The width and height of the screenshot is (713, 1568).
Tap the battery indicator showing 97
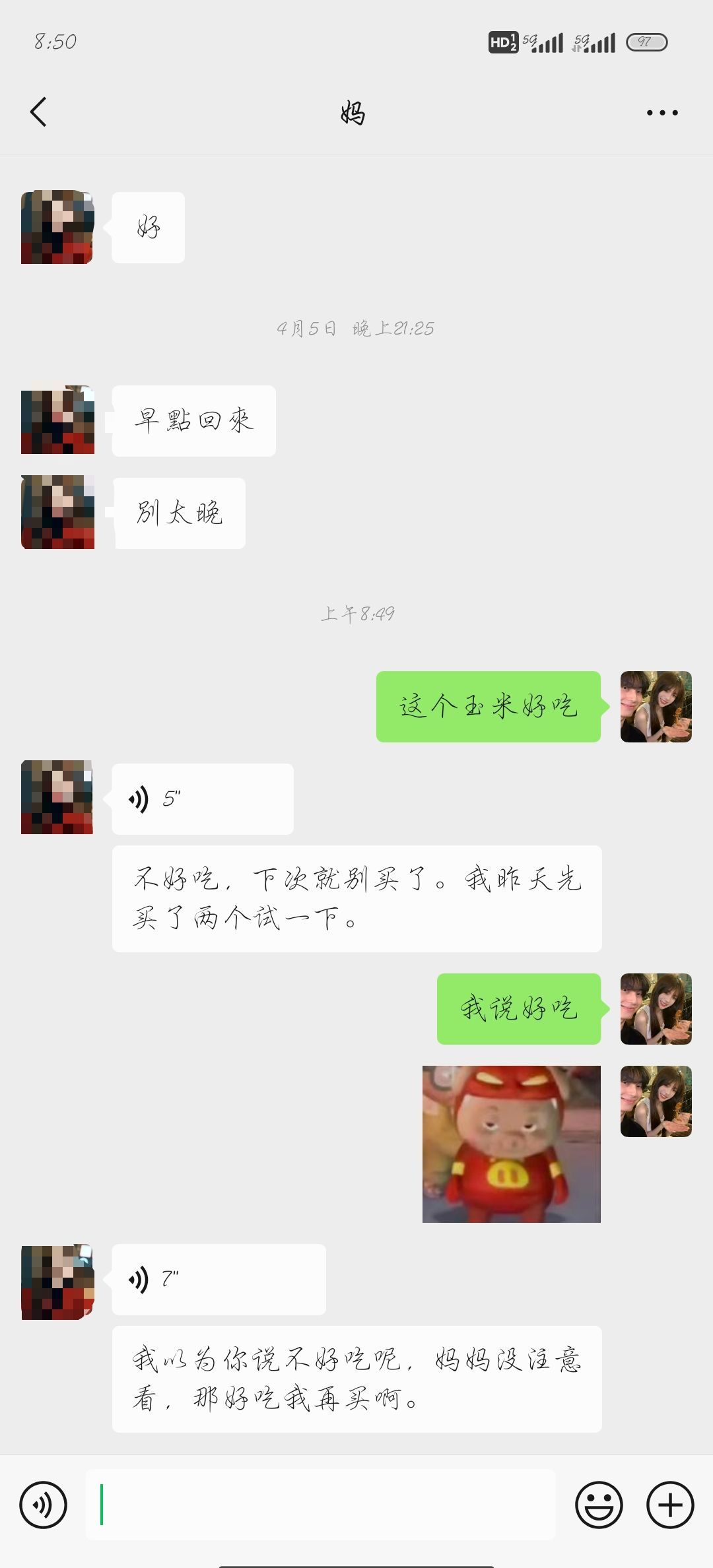(x=648, y=42)
